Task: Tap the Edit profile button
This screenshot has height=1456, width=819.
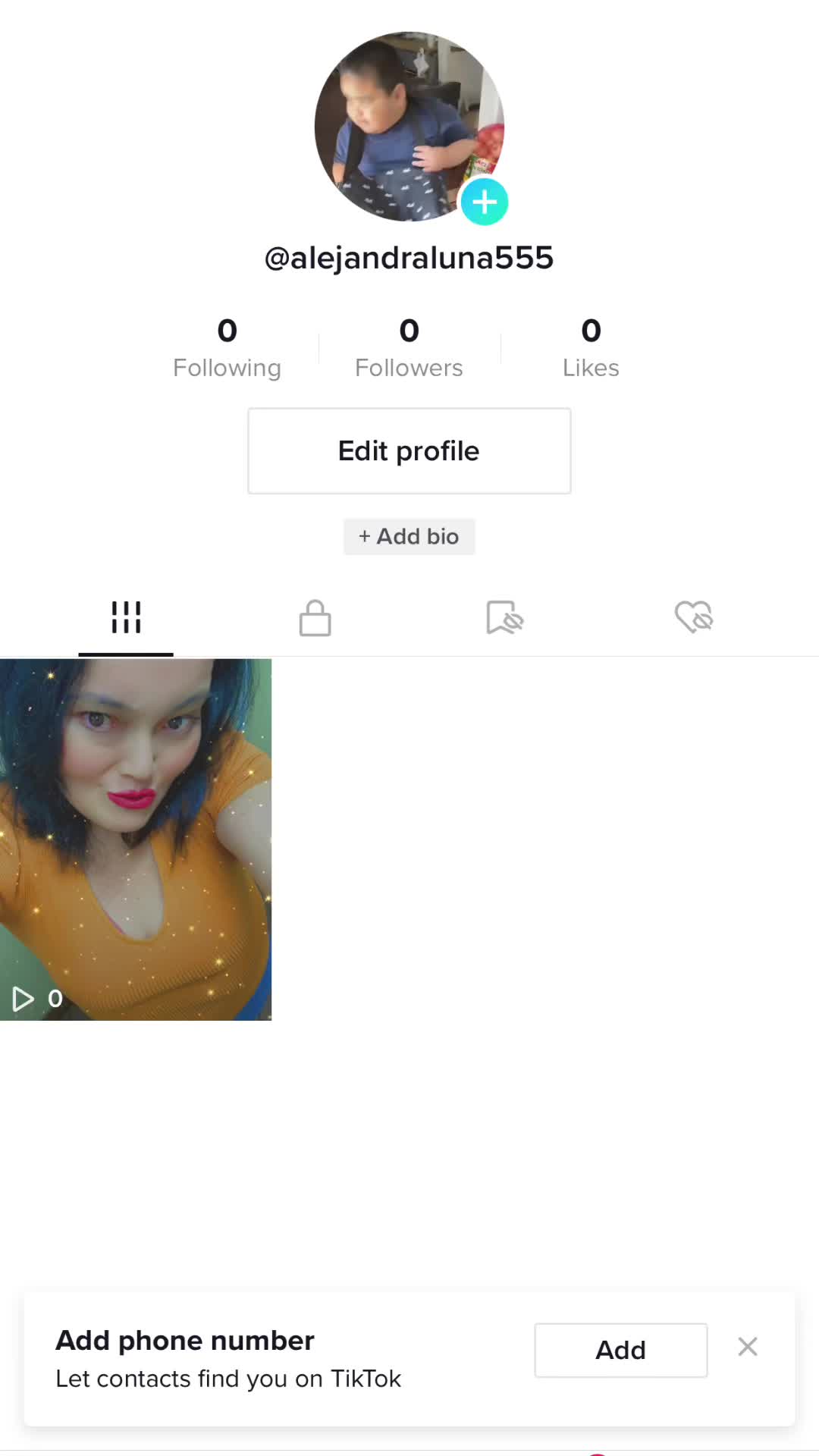Action: 409,451
